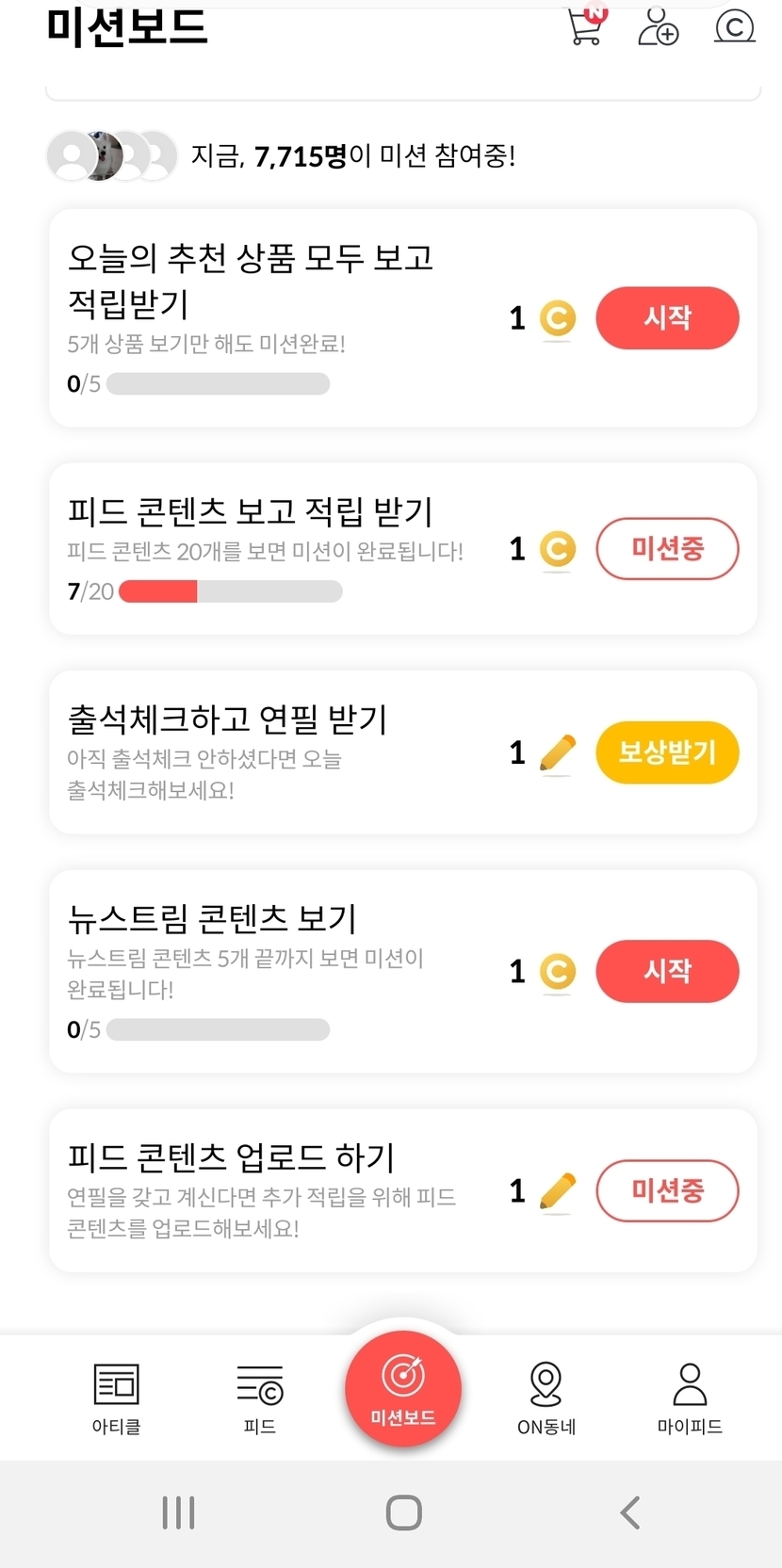Open the invite friend icon
The image size is (782, 1568).
point(658,26)
